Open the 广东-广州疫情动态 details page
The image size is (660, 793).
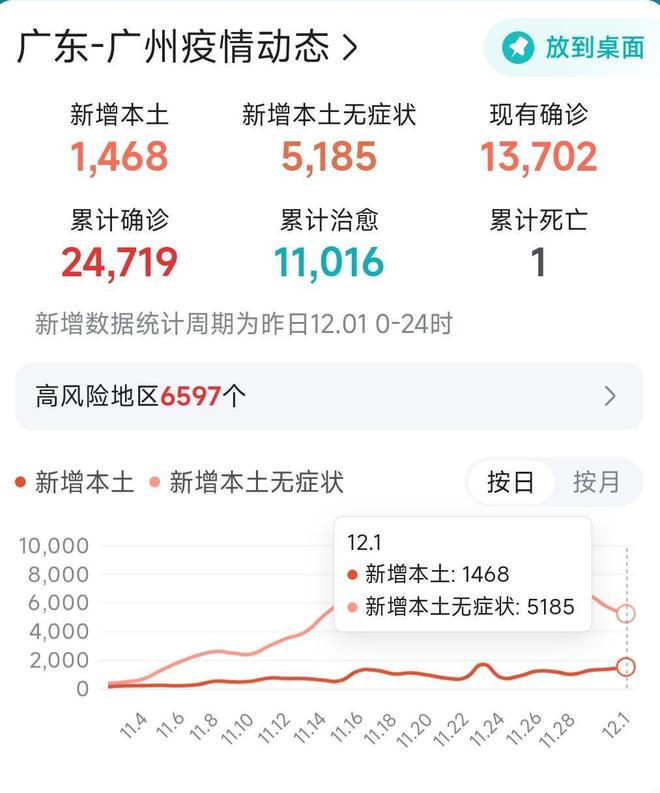coord(186,46)
